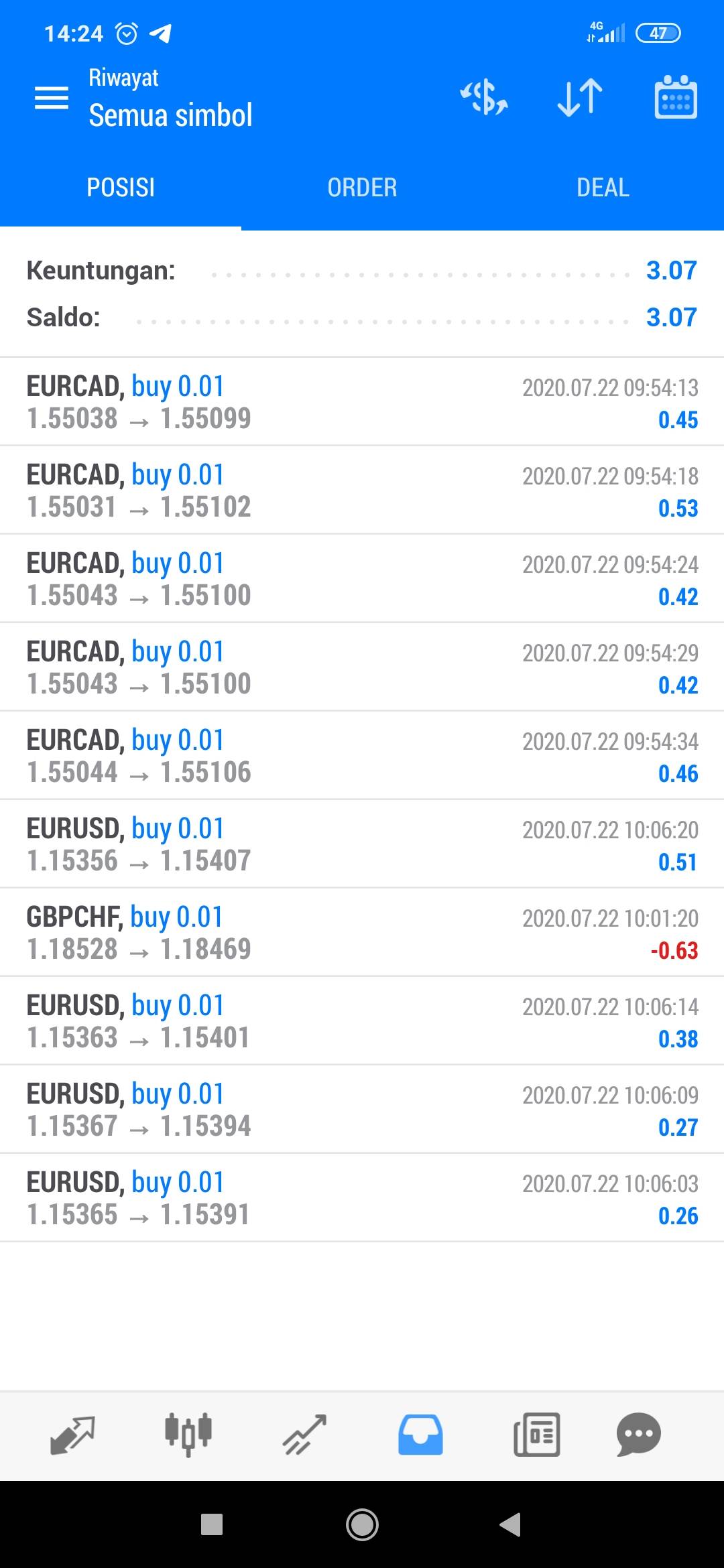Open the chat messages tab

[x=638, y=1435]
